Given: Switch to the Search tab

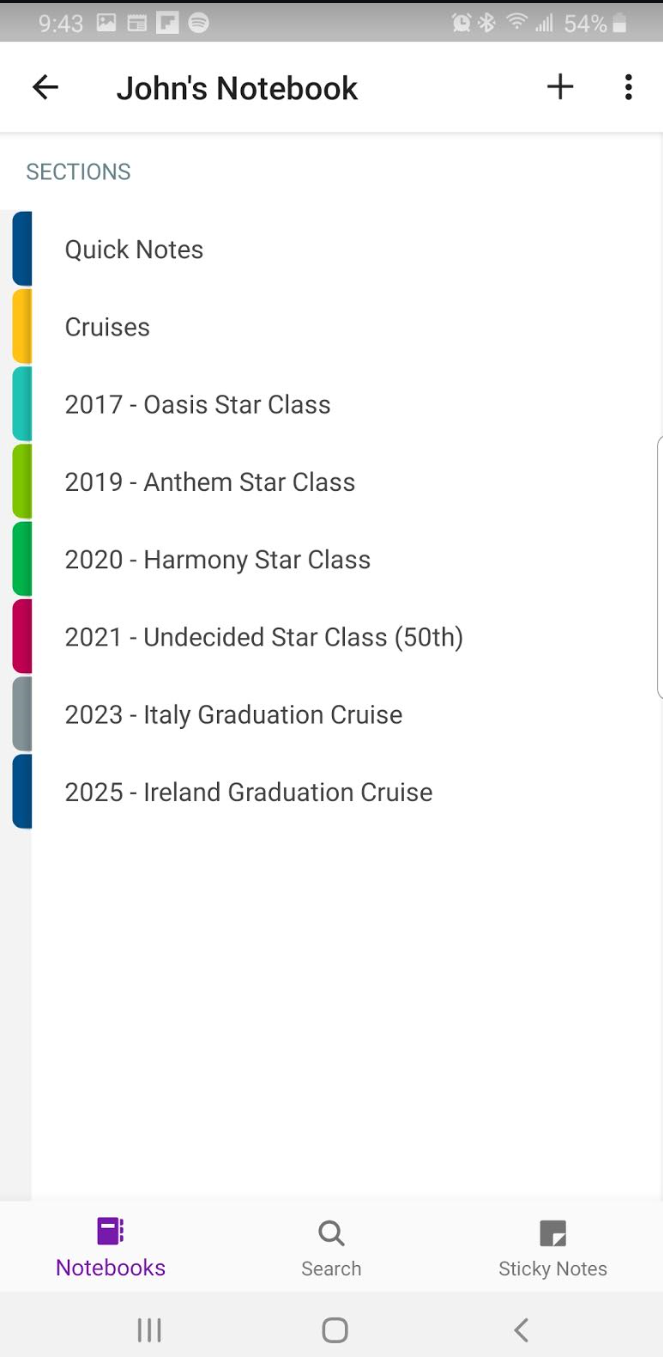Looking at the screenshot, I should point(331,1247).
